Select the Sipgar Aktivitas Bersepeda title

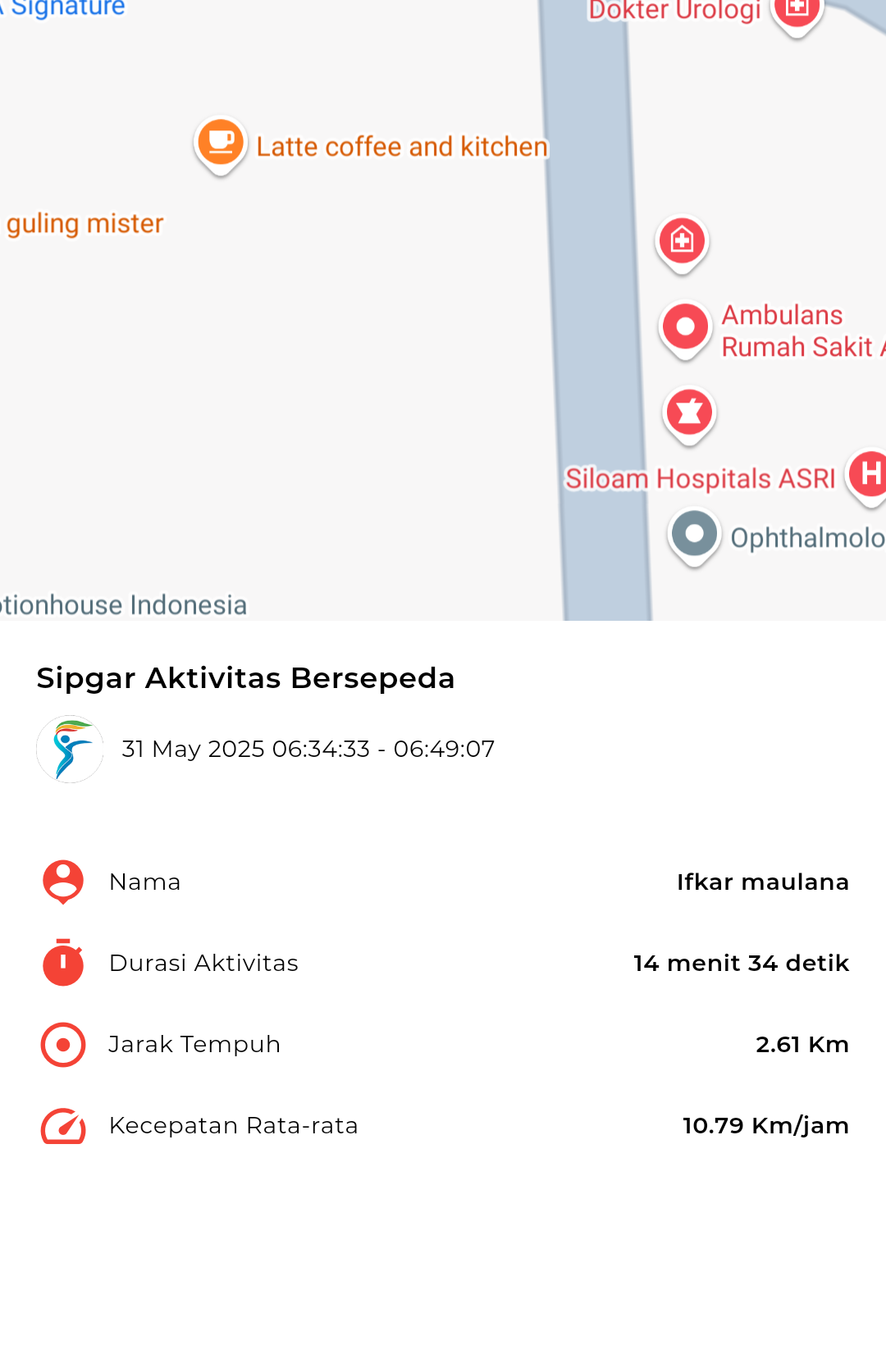tap(245, 678)
